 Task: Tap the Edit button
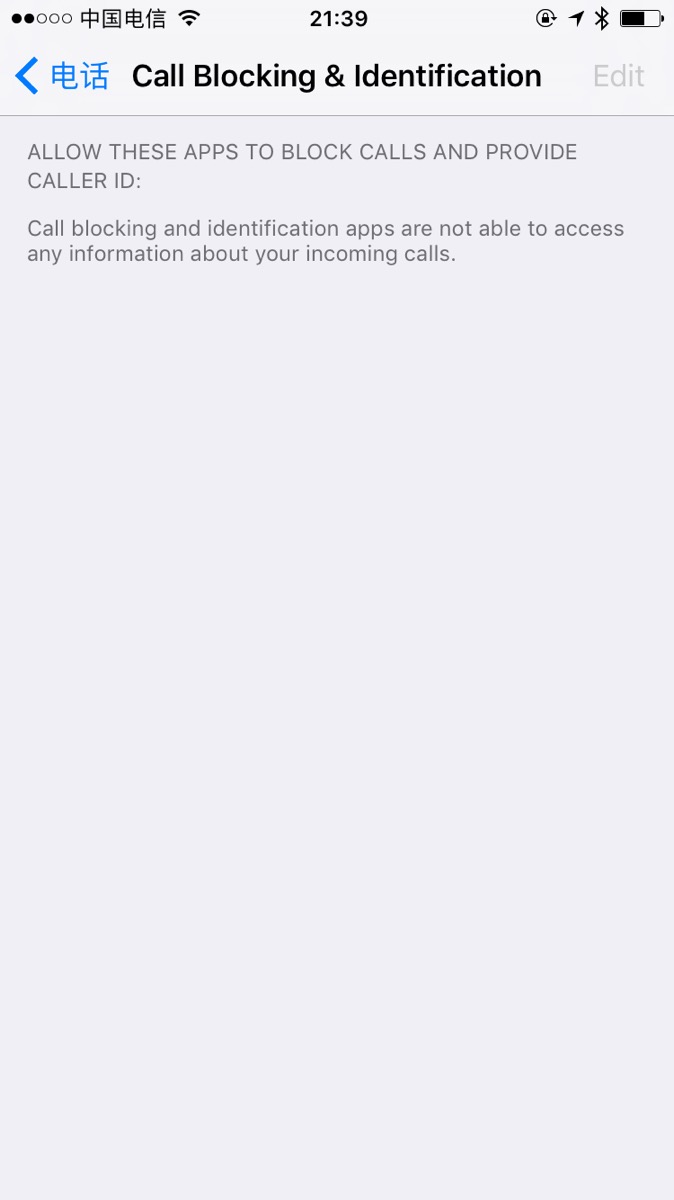618,76
